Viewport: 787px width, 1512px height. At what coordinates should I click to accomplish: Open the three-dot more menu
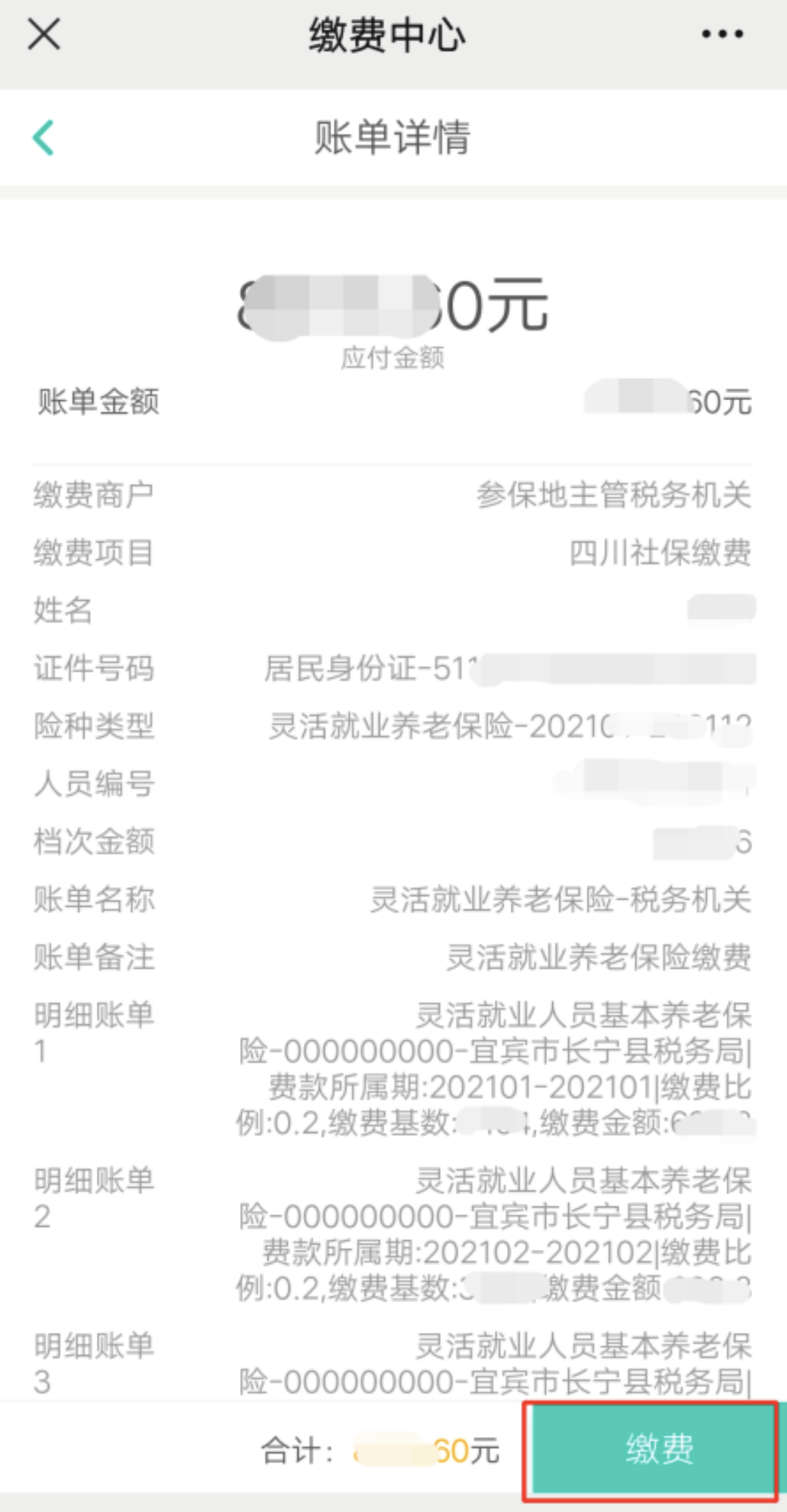[722, 34]
